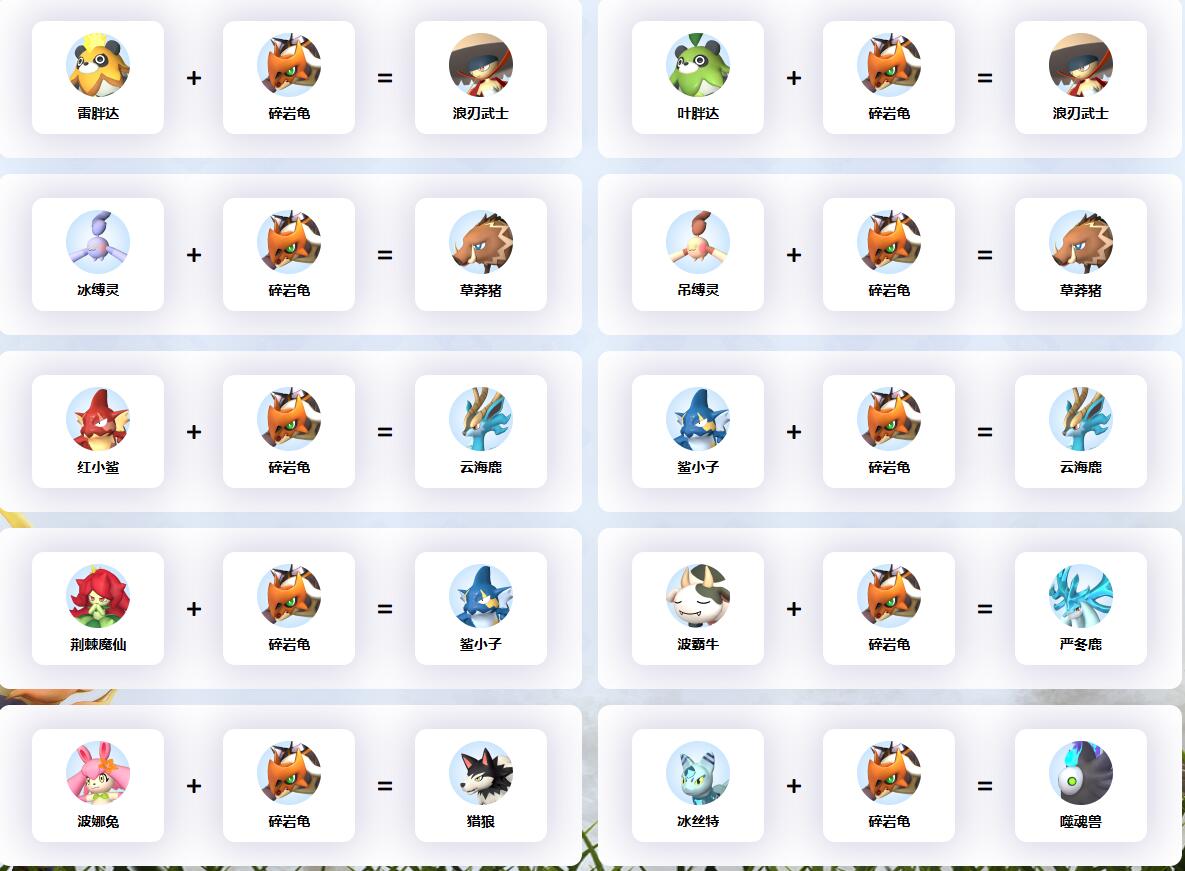Image resolution: width=1185 pixels, height=871 pixels.
Task: Tap the 荆棘魔仙 parent tile
Action: click(98, 609)
